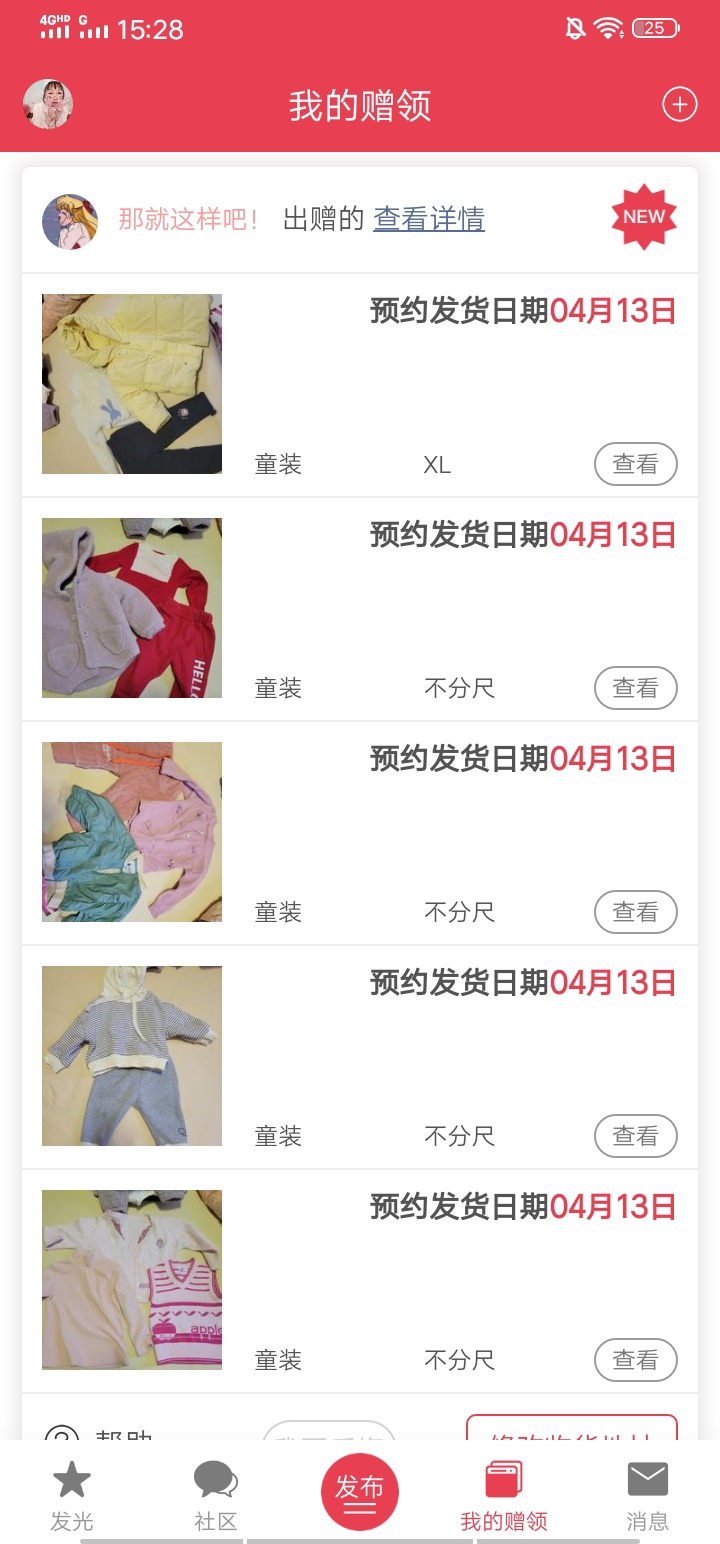720x1544 pixels.
Task: Switch to the 发光 tab
Action: 72,1495
